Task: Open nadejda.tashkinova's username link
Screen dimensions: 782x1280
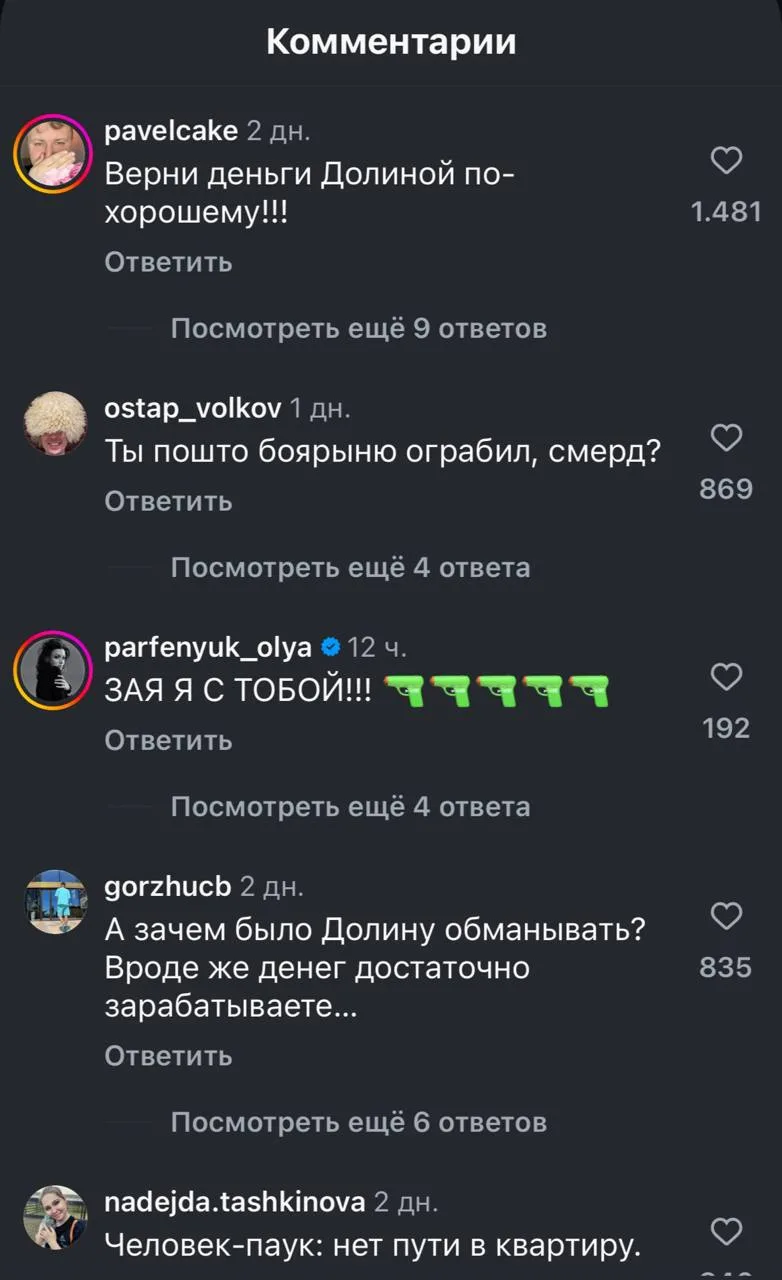Action: click(234, 1202)
